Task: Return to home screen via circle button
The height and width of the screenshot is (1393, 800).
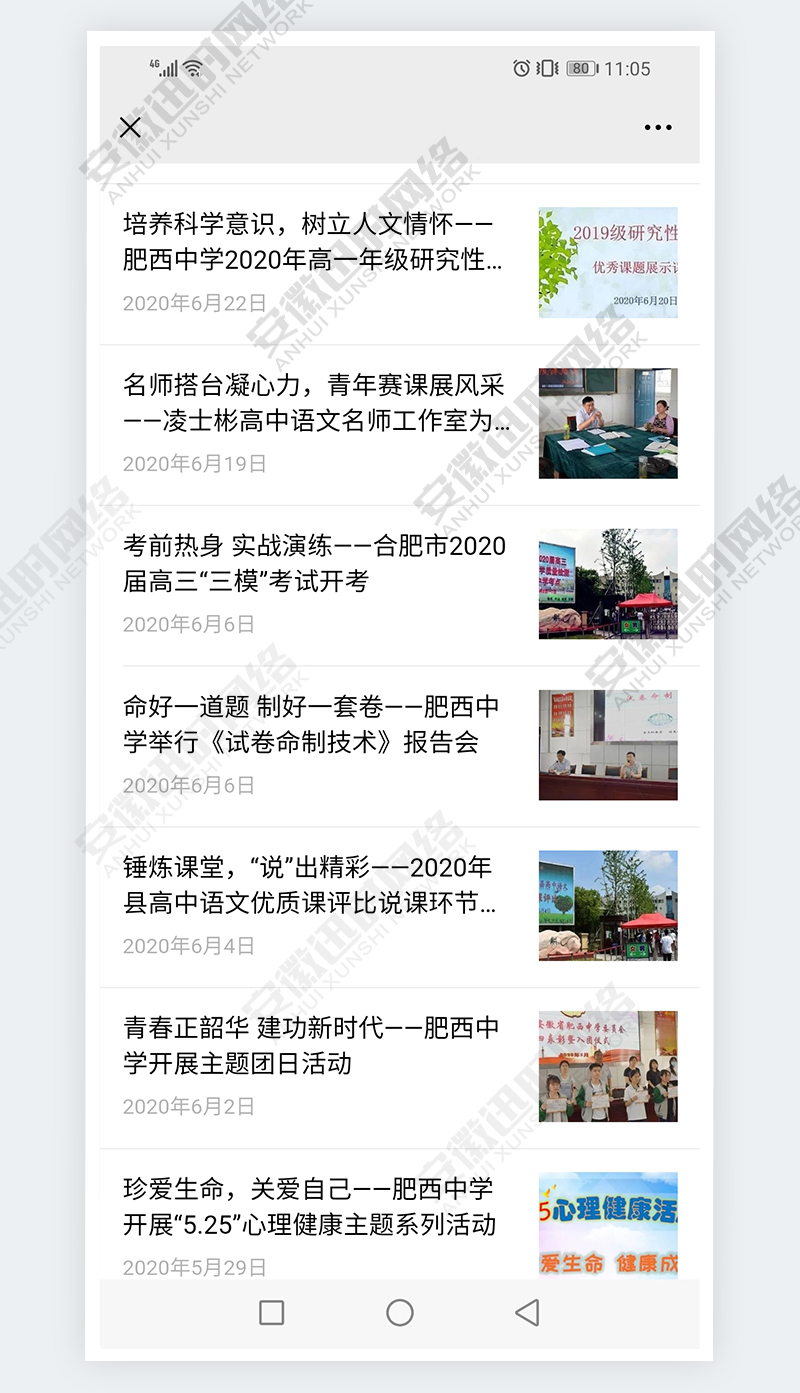Action: (400, 1313)
